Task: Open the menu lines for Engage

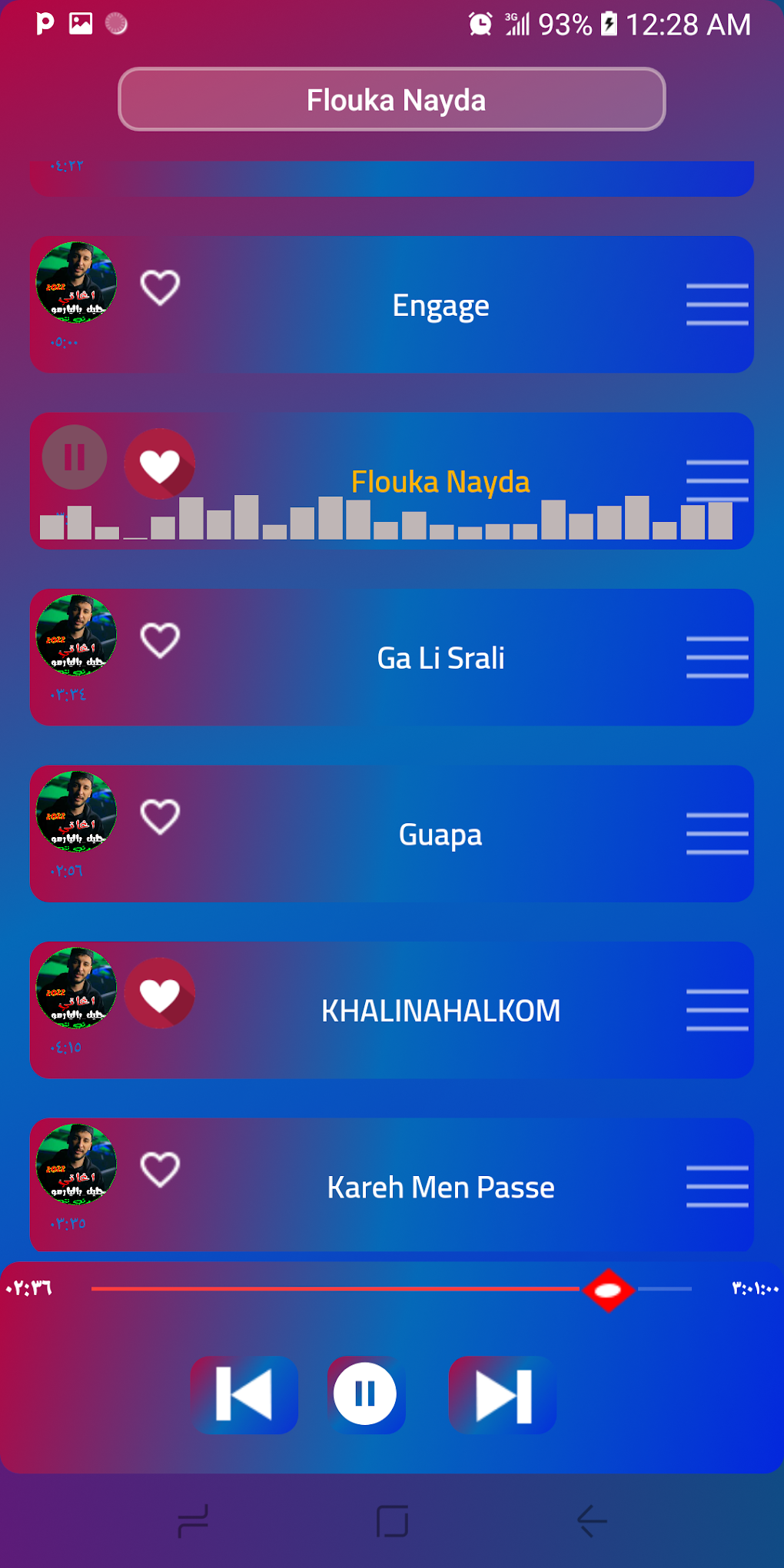Action: 716,304
